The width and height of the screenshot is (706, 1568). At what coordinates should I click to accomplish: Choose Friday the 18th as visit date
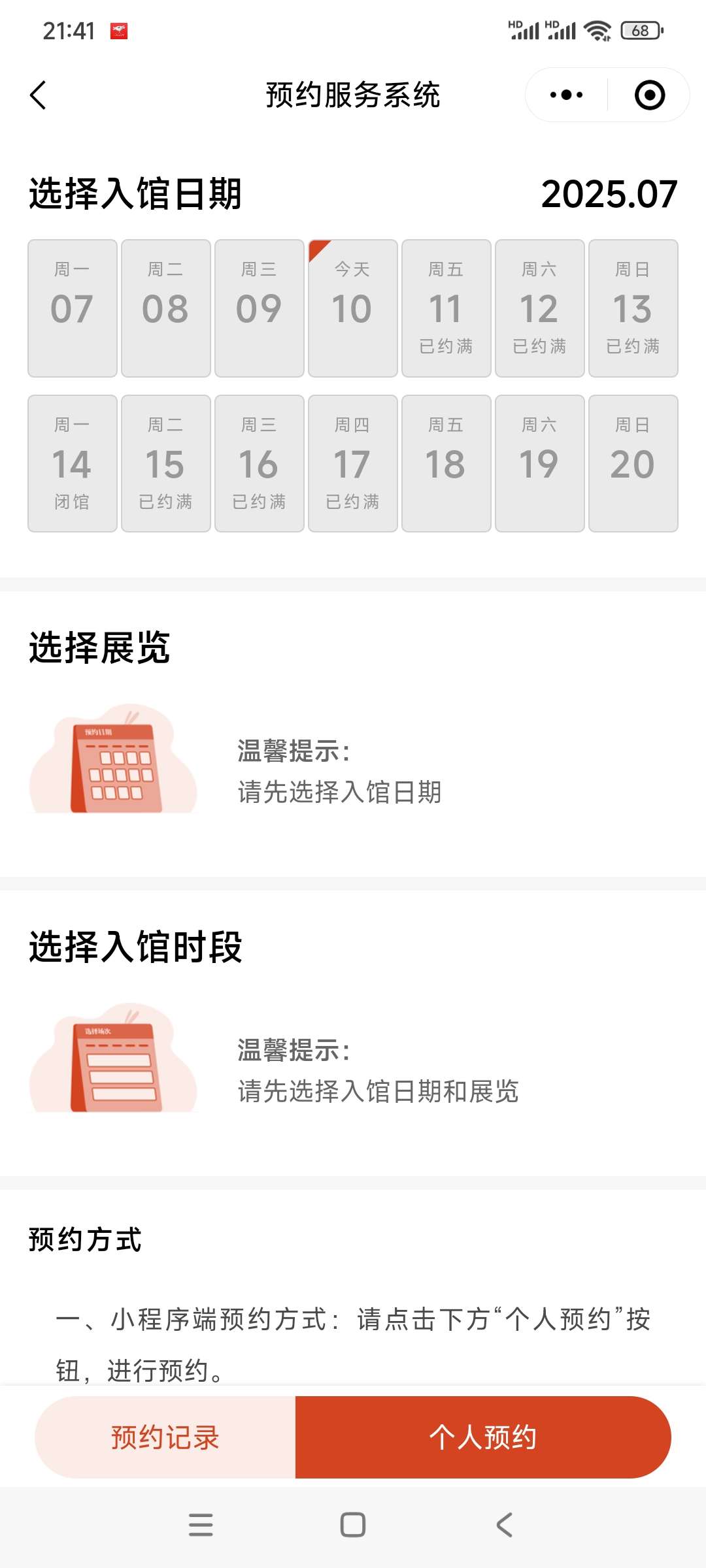pos(446,464)
